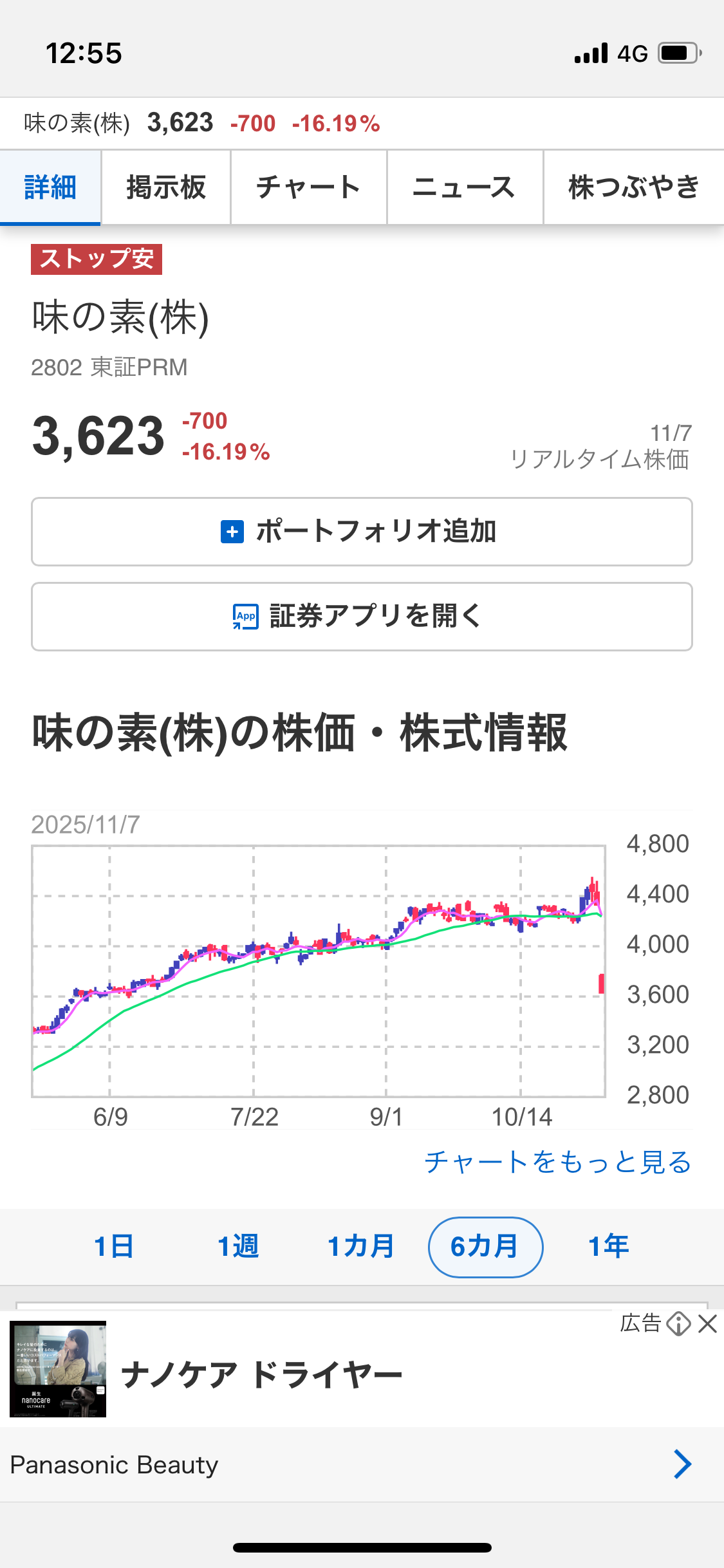724x1568 pixels.
Task: Select the 詳細 tab
Action: (x=50, y=187)
